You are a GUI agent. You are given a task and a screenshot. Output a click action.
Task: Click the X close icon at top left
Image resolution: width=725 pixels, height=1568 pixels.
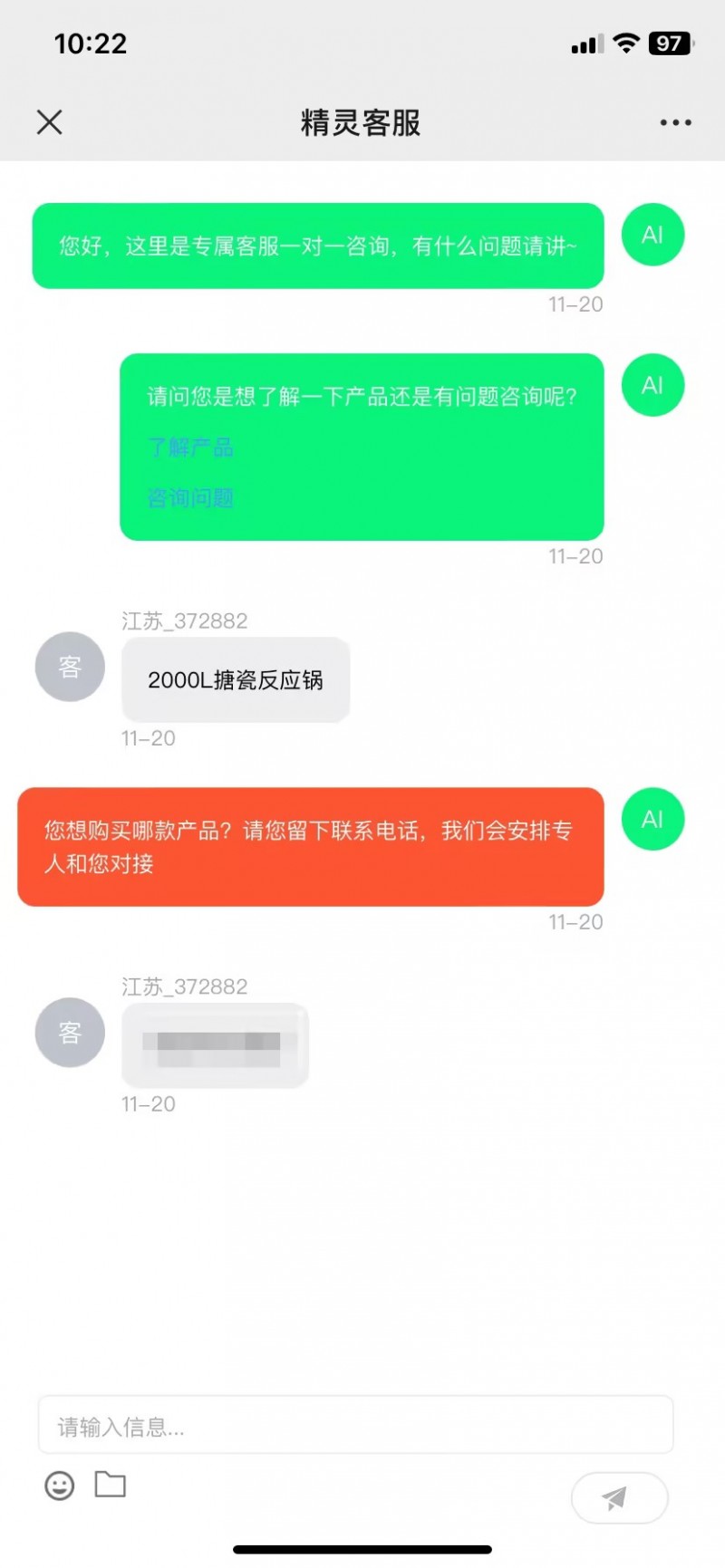[x=49, y=122]
